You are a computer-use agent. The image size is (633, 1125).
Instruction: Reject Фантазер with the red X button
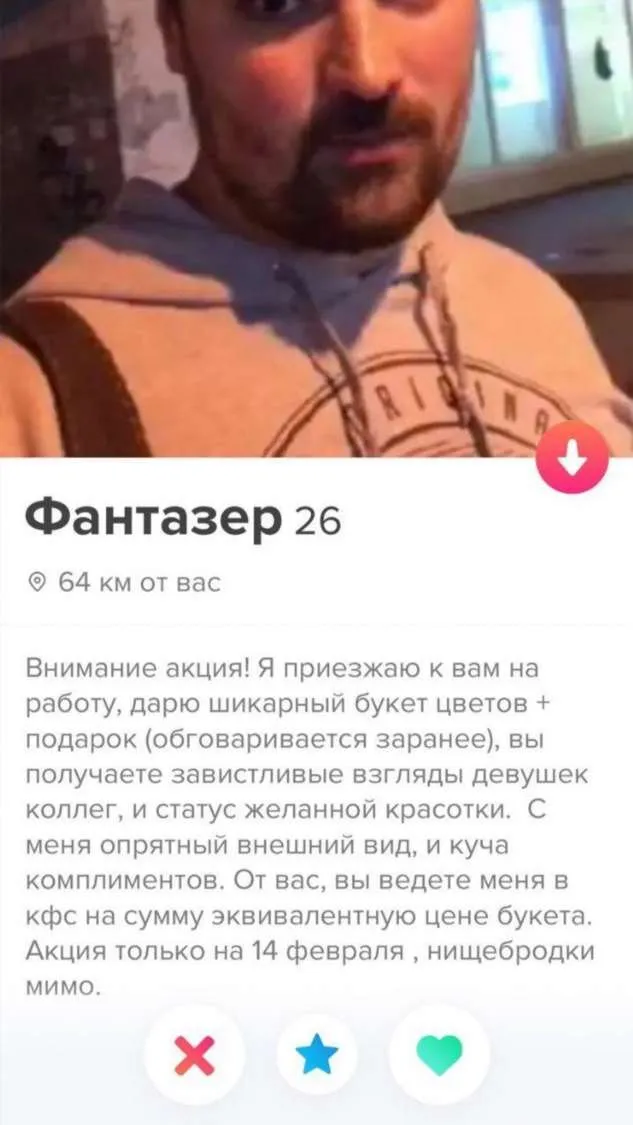194,1056
